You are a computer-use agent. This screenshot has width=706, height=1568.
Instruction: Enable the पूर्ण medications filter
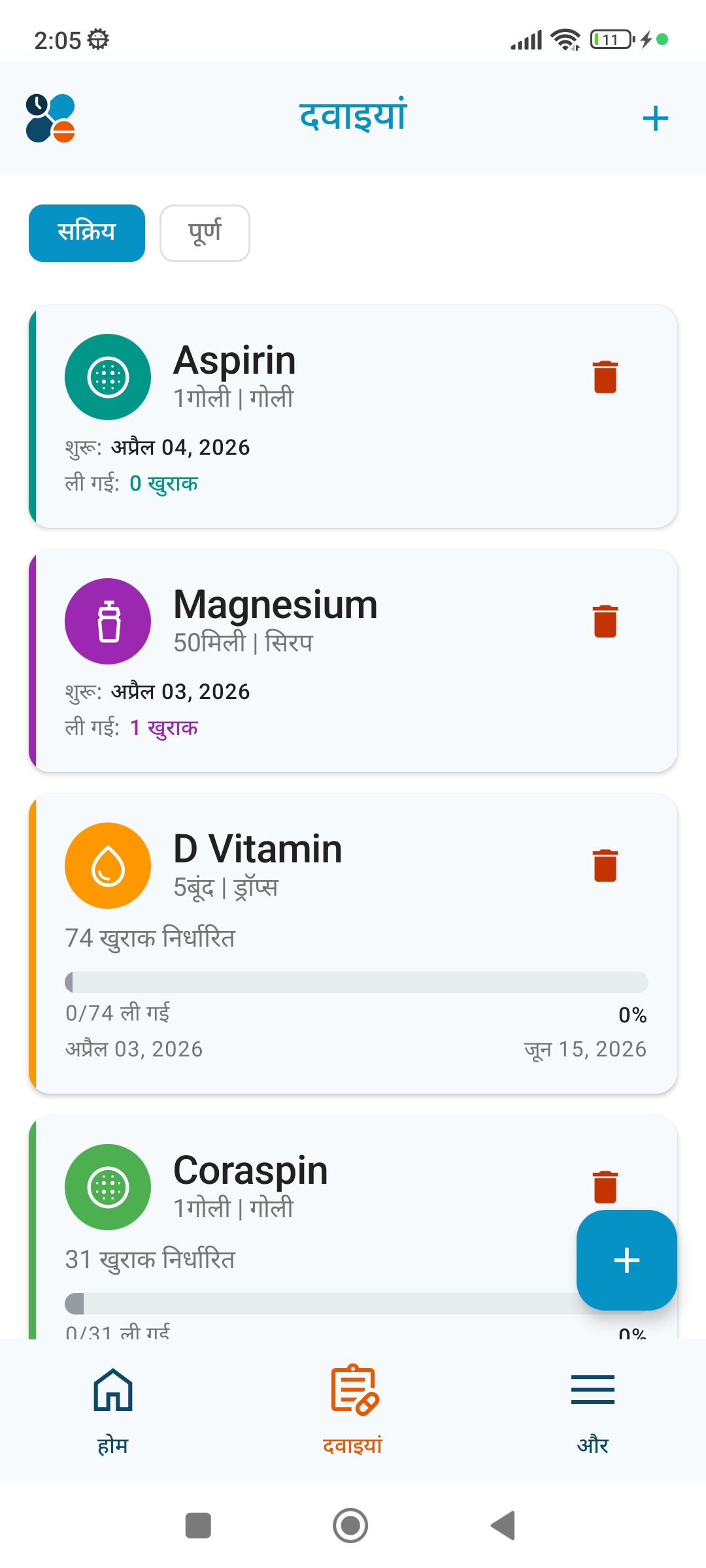tap(205, 233)
